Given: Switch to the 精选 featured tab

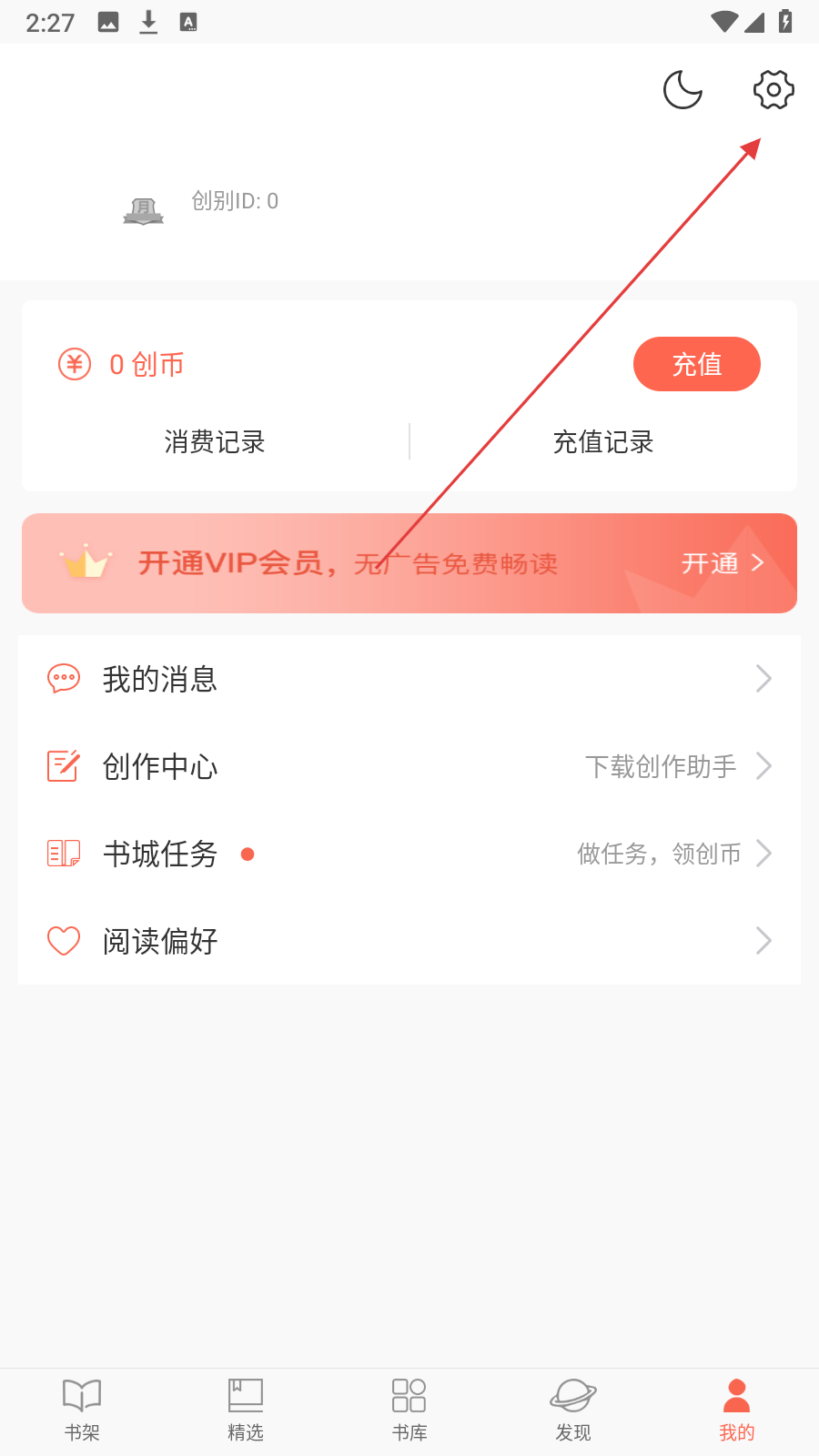Looking at the screenshot, I should [246, 1409].
